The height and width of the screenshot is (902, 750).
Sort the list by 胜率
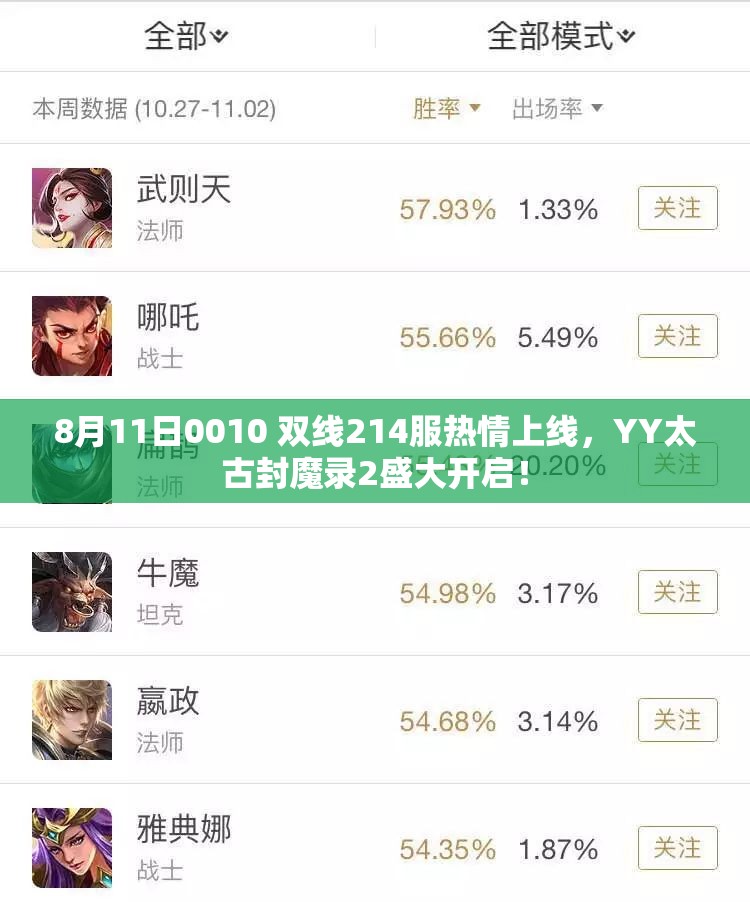point(446,108)
